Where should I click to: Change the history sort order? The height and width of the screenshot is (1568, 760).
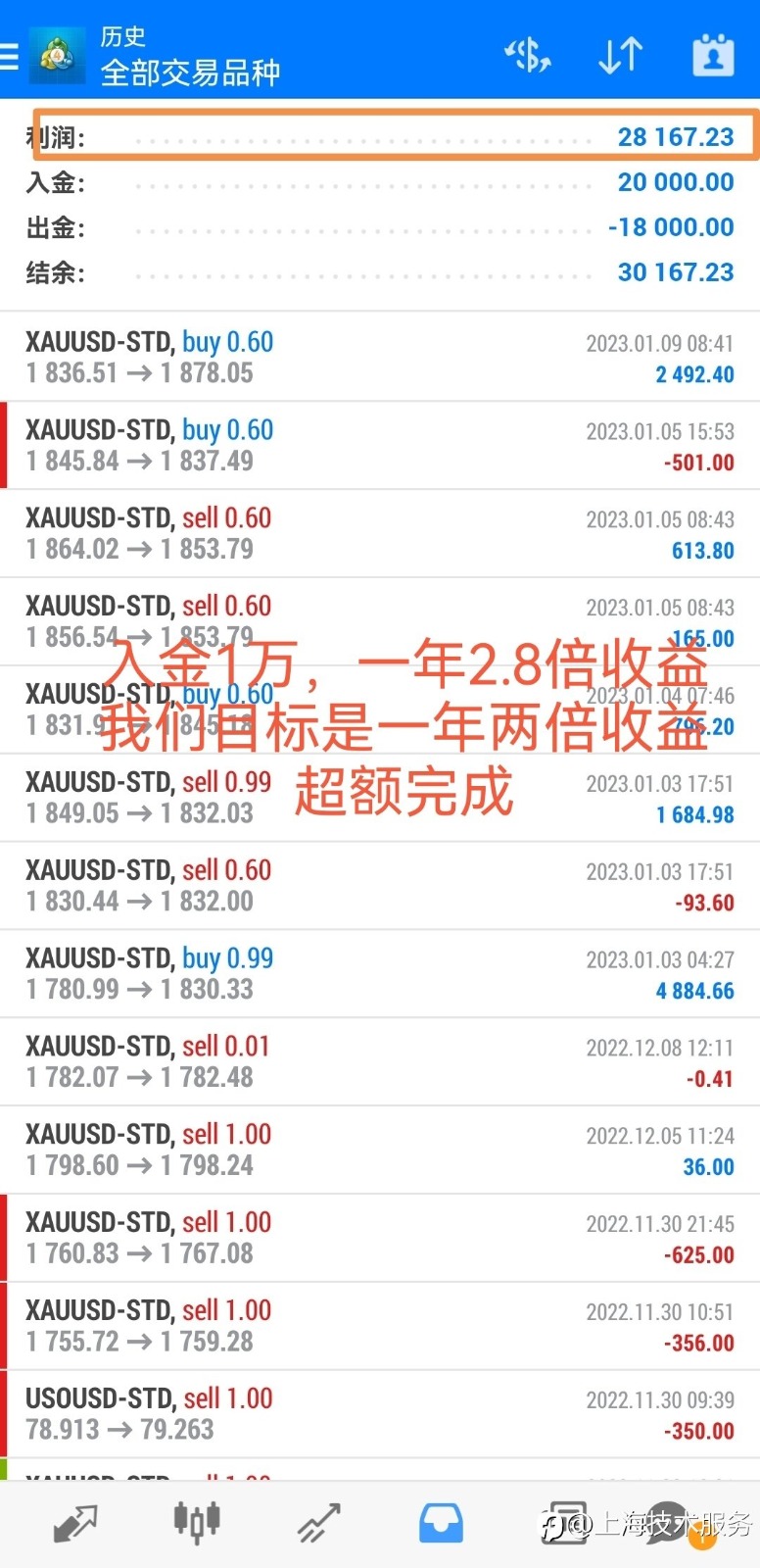coord(620,55)
